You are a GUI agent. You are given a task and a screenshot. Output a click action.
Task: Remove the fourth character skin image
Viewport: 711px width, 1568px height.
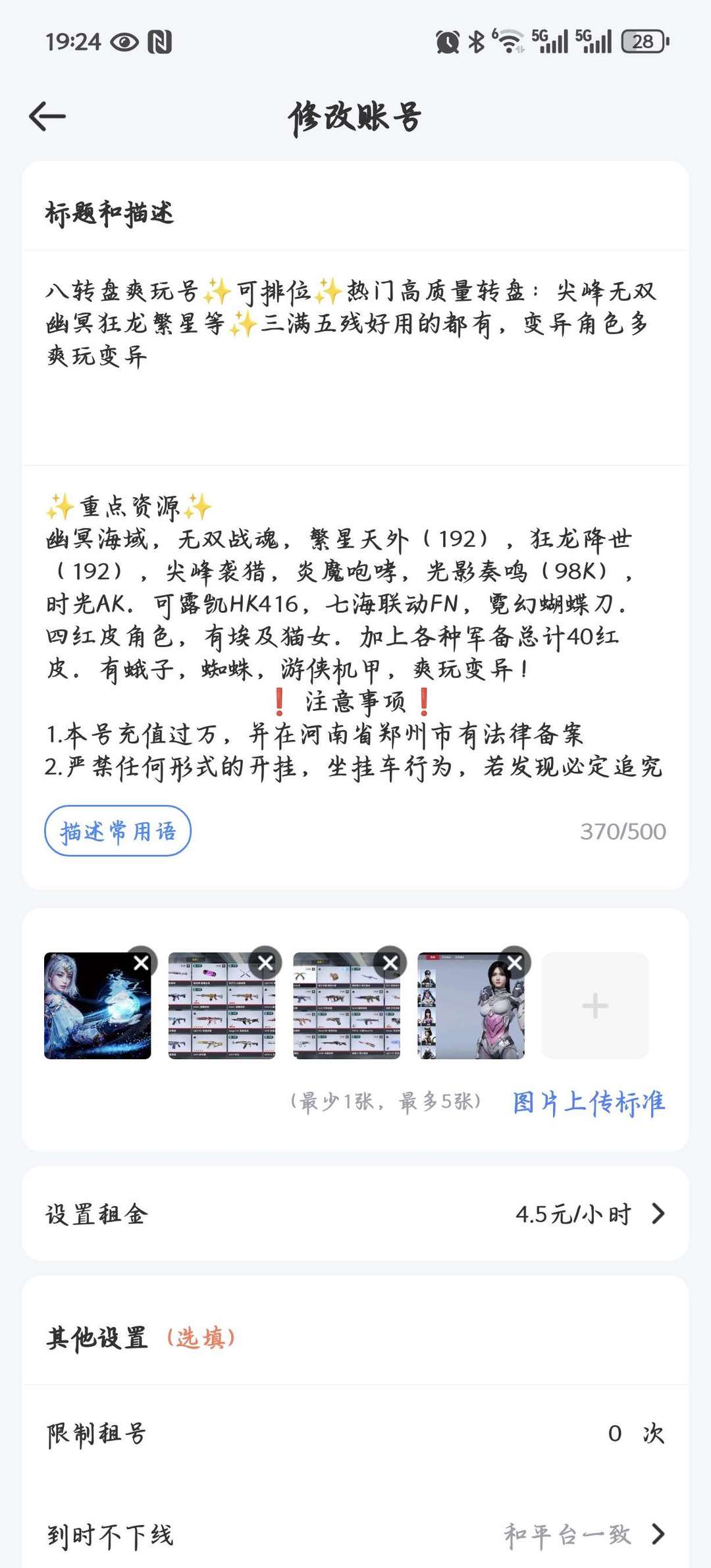pos(514,963)
